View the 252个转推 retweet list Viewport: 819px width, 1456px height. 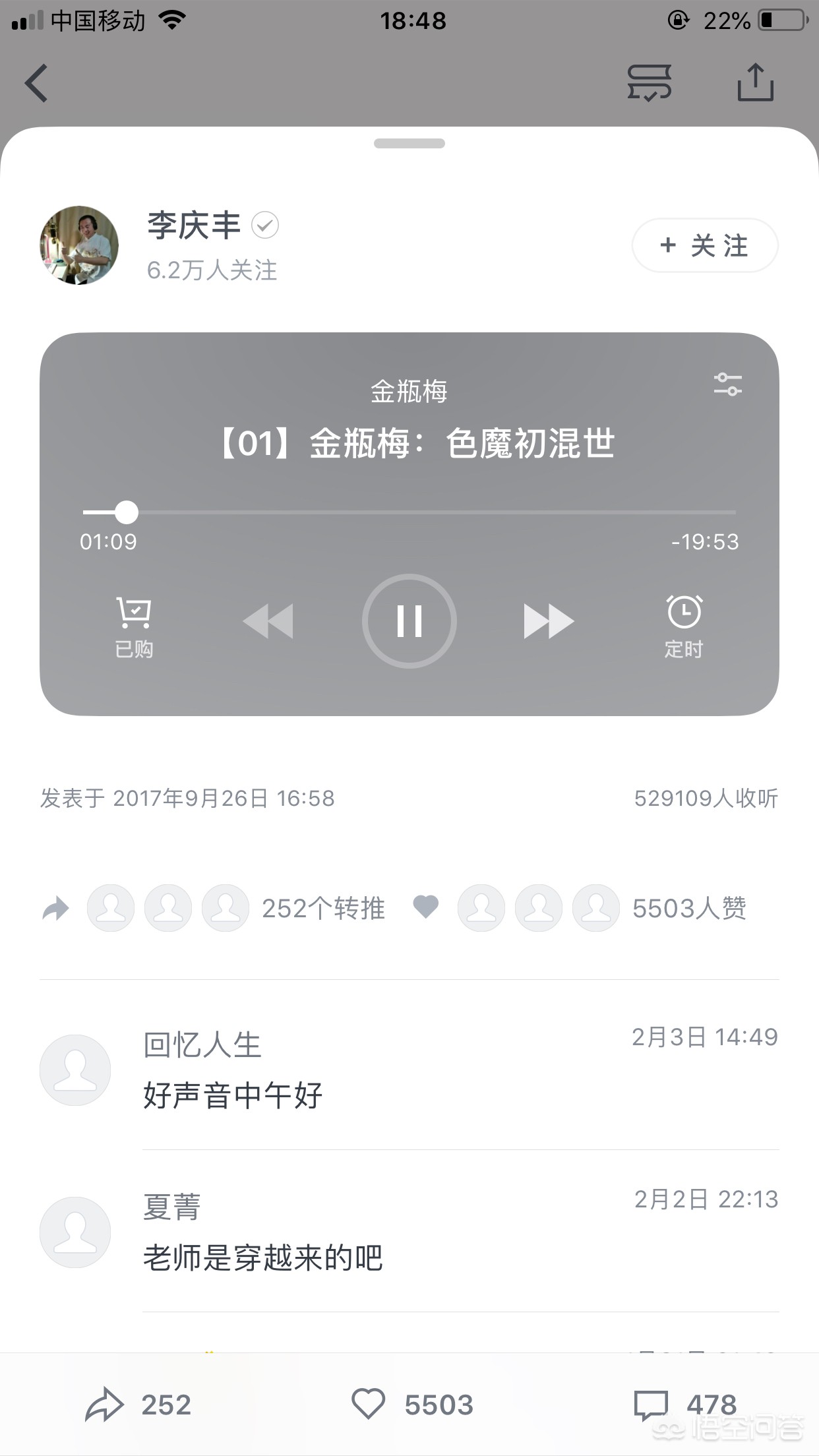coord(323,909)
